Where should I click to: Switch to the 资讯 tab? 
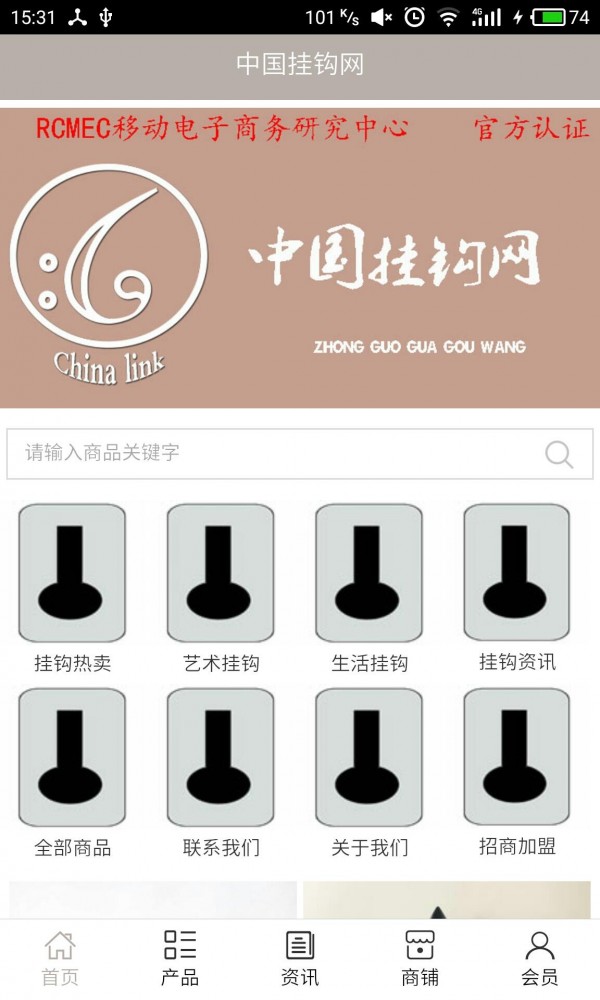tap(300, 958)
